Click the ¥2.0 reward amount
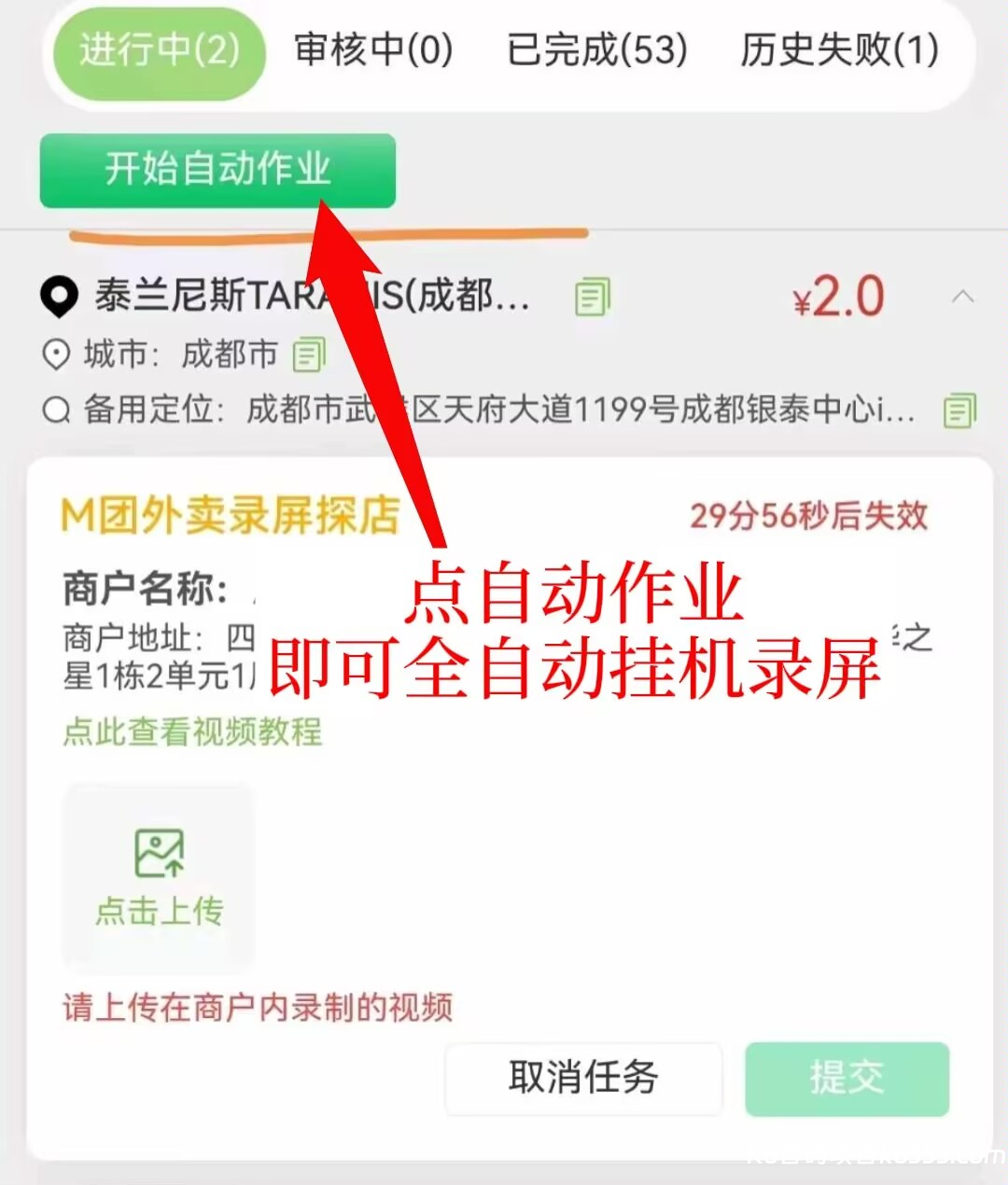The height and width of the screenshot is (1185, 1008). (837, 295)
